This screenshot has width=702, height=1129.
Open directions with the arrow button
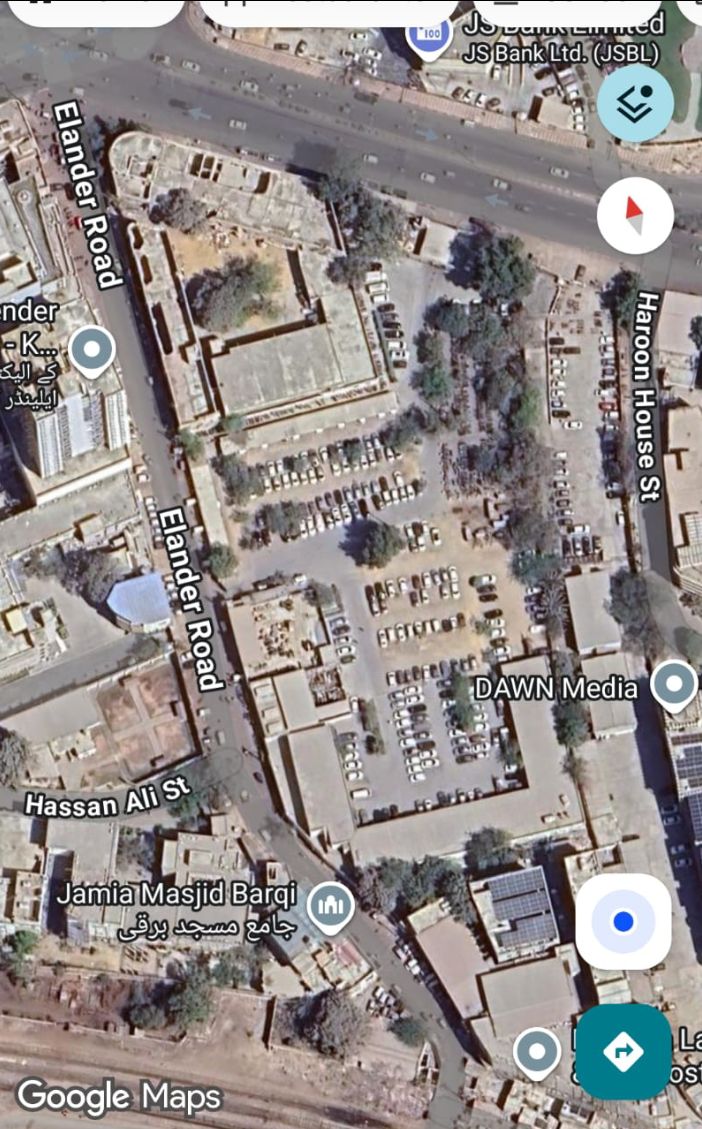click(623, 1051)
